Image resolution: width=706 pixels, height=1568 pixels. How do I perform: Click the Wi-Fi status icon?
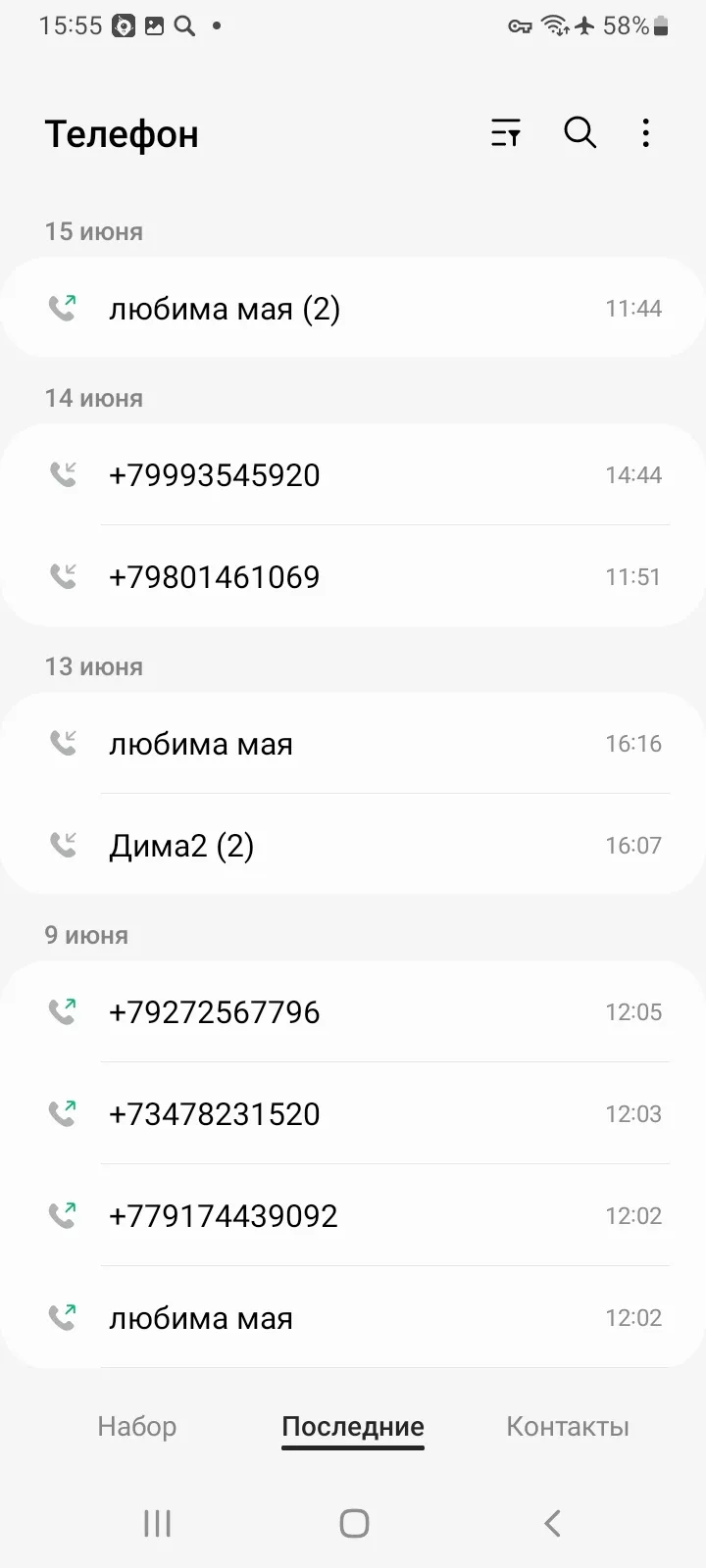(x=551, y=25)
